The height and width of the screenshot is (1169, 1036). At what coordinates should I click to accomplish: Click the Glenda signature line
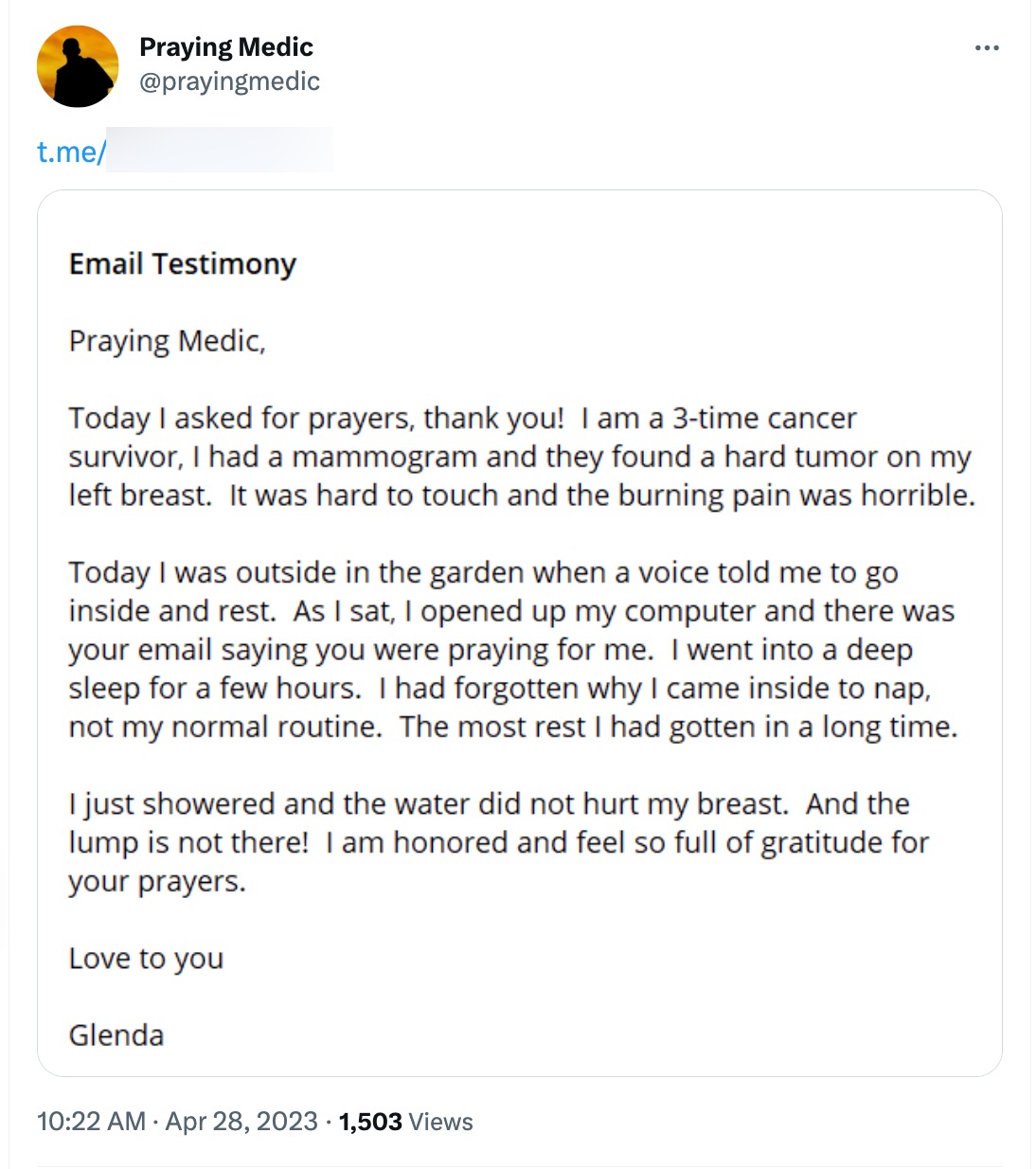[116, 1035]
